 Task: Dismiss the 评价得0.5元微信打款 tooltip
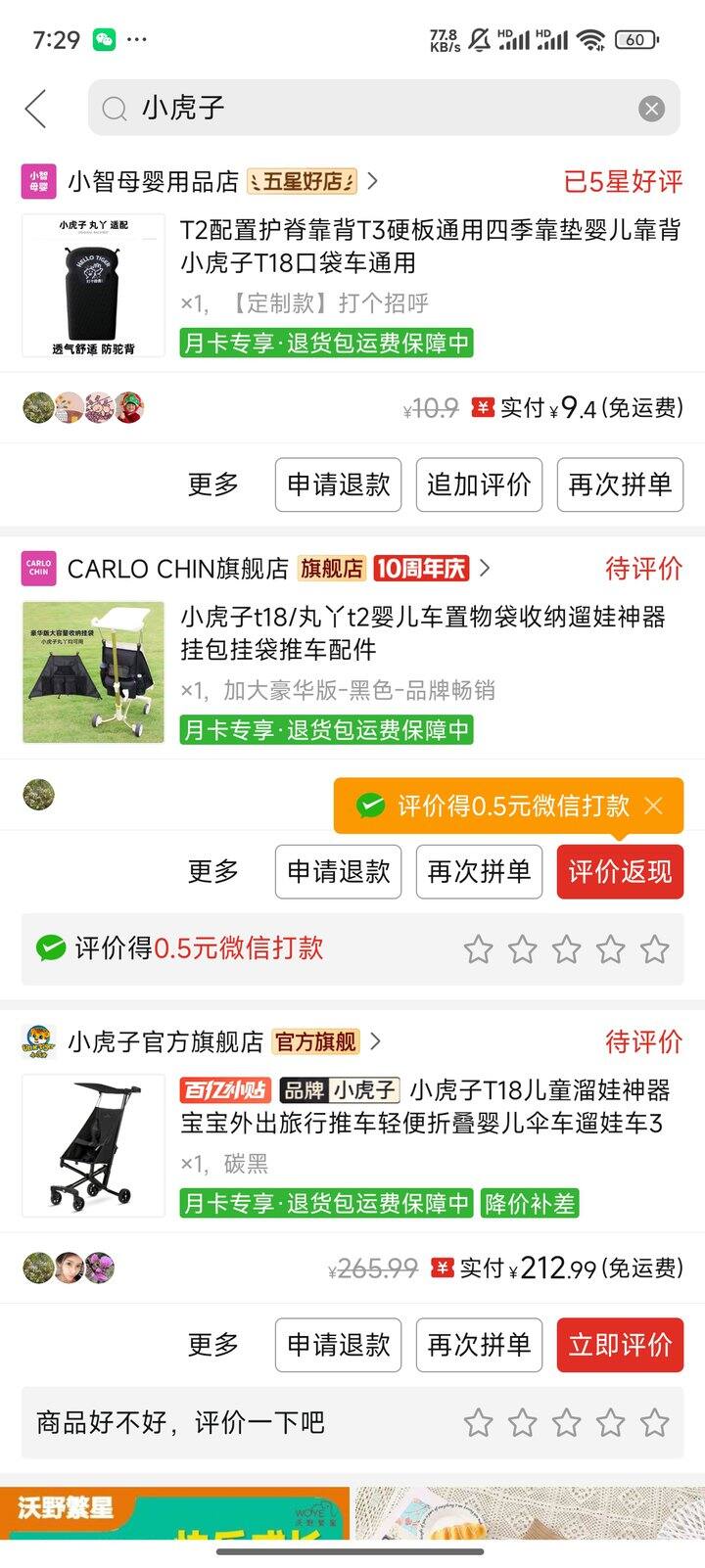tap(654, 806)
